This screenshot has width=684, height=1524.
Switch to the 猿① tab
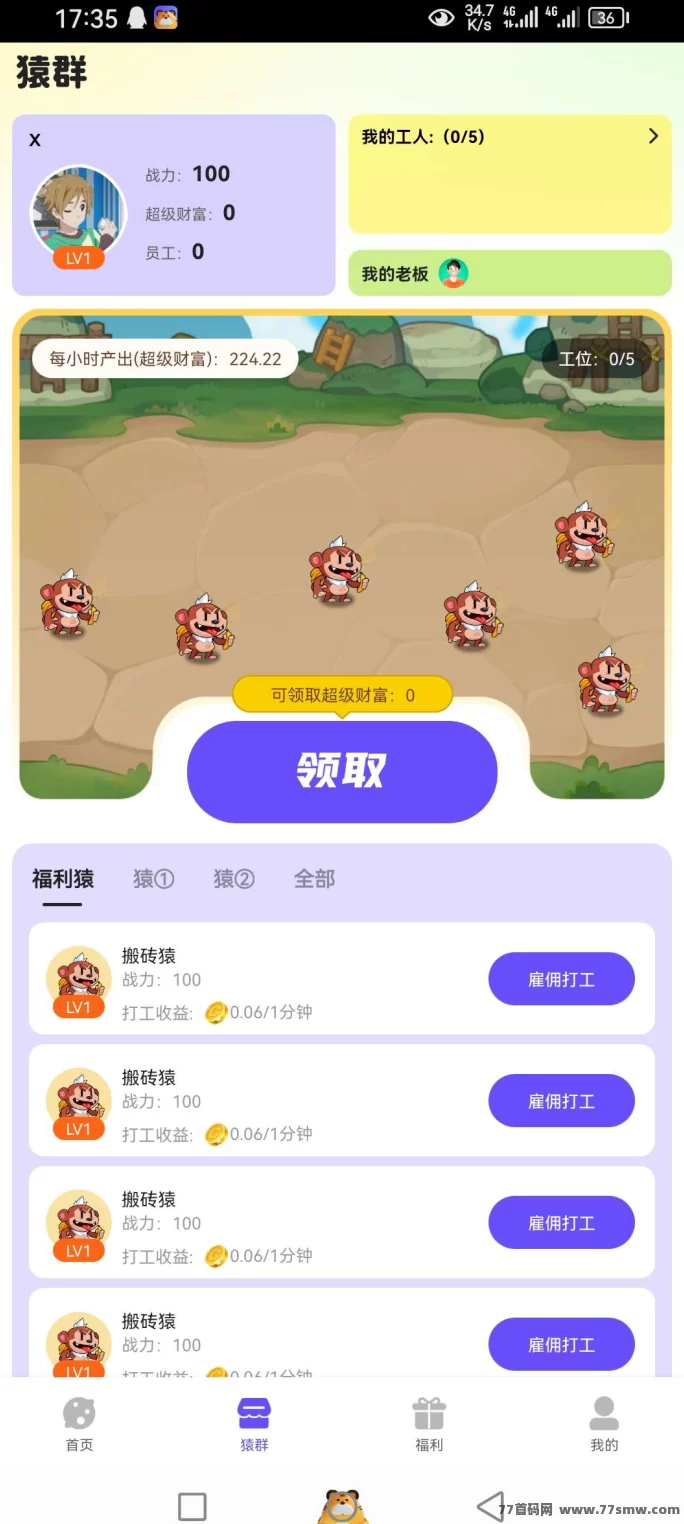click(x=153, y=879)
